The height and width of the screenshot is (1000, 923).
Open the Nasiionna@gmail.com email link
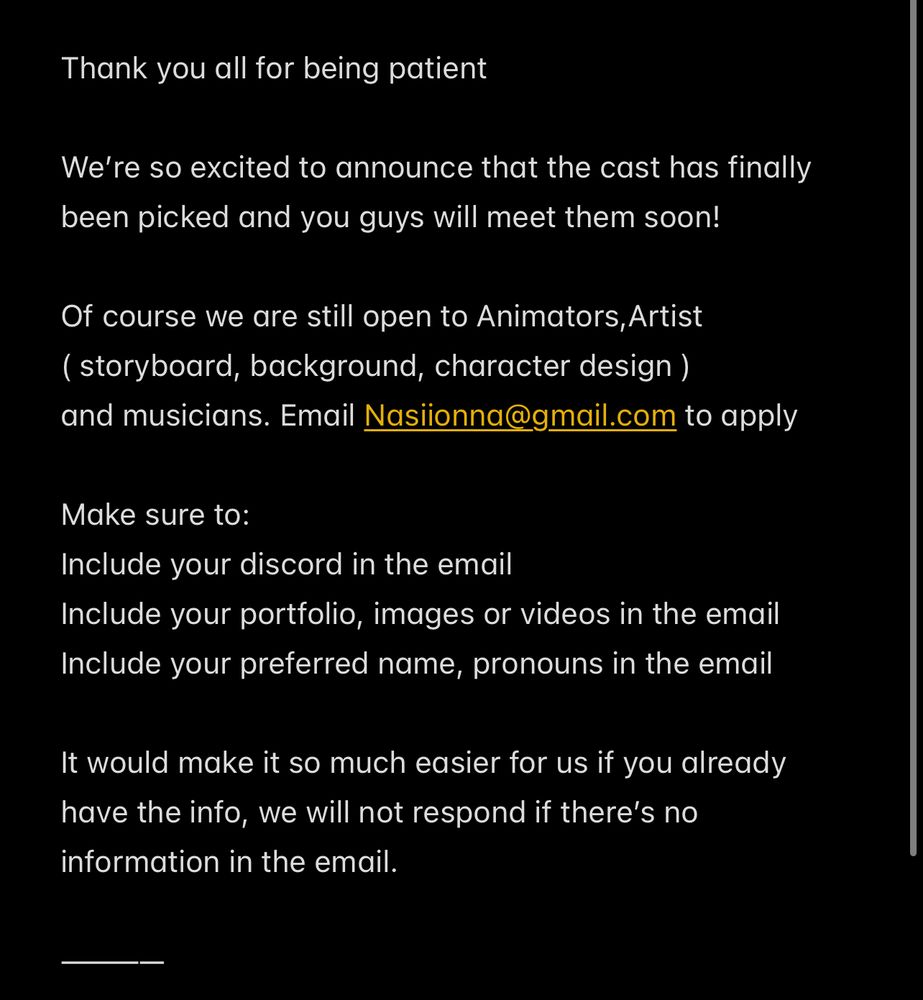click(x=520, y=415)
